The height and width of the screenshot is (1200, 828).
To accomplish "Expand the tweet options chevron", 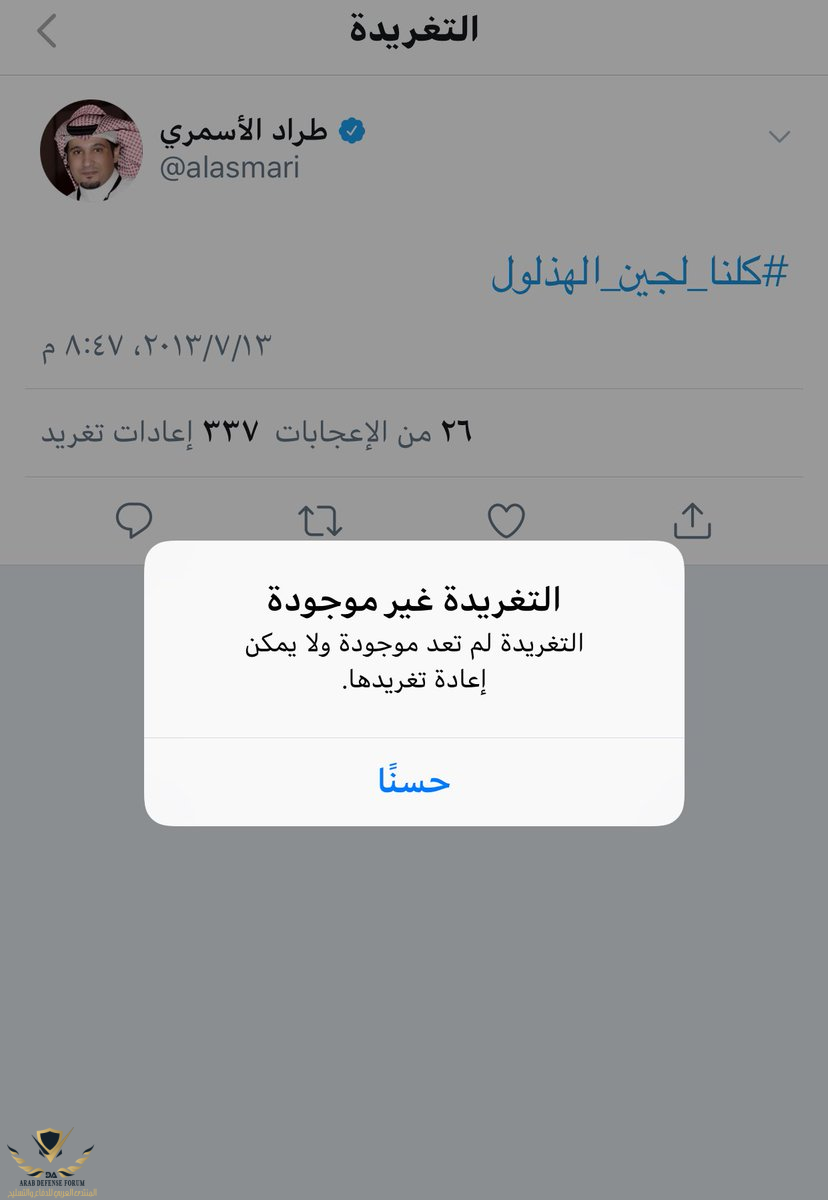I will 779,137.
